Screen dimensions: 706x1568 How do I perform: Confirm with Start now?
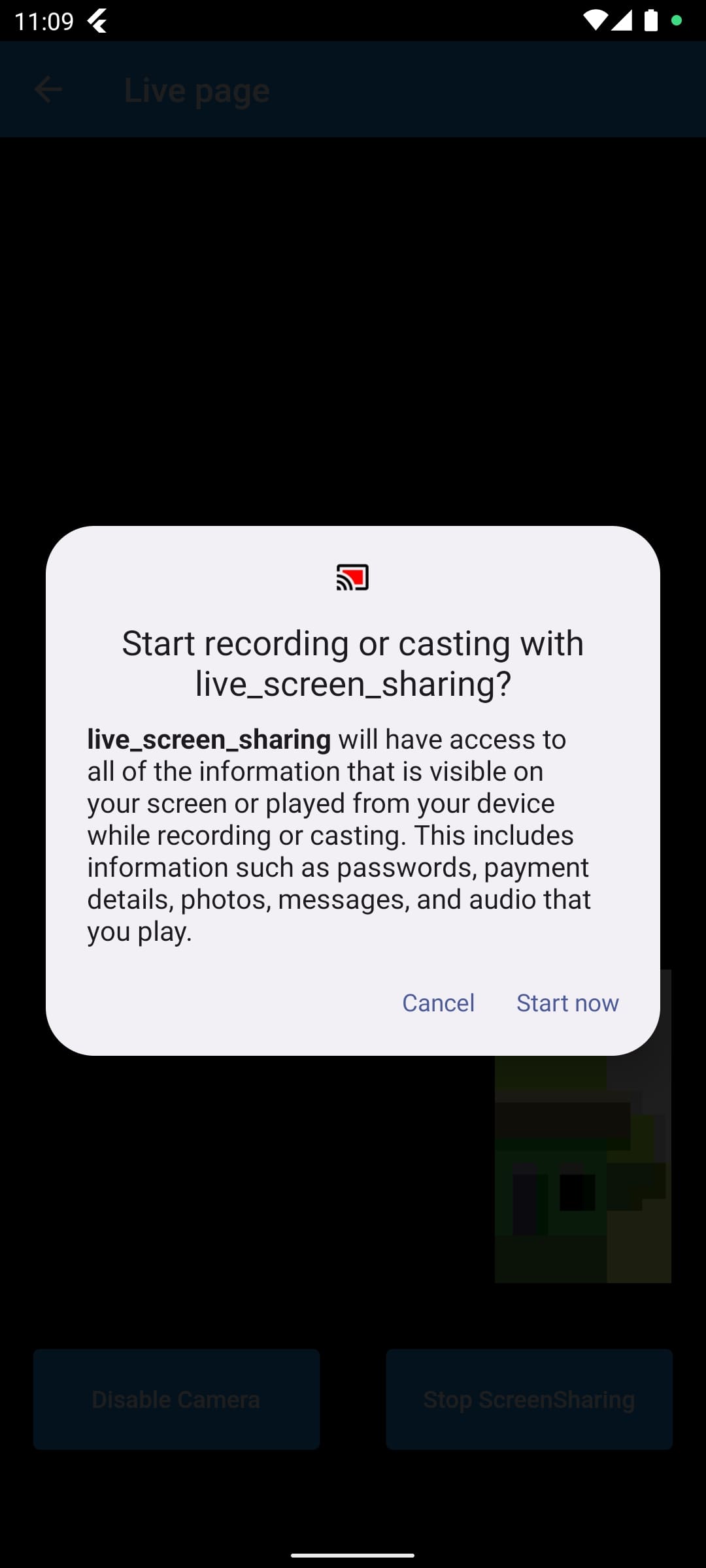[x=567, y=1003]
